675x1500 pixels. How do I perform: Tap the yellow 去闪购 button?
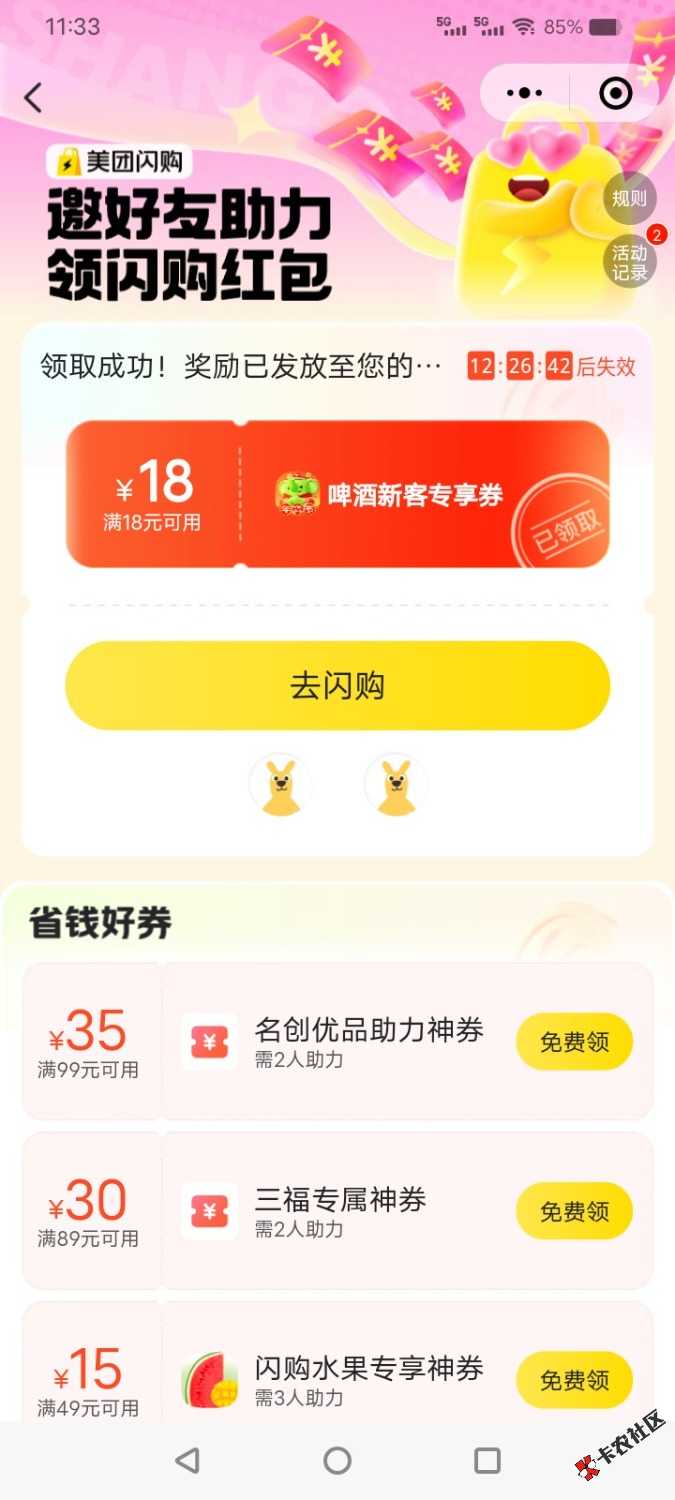(x=337, y=686)
